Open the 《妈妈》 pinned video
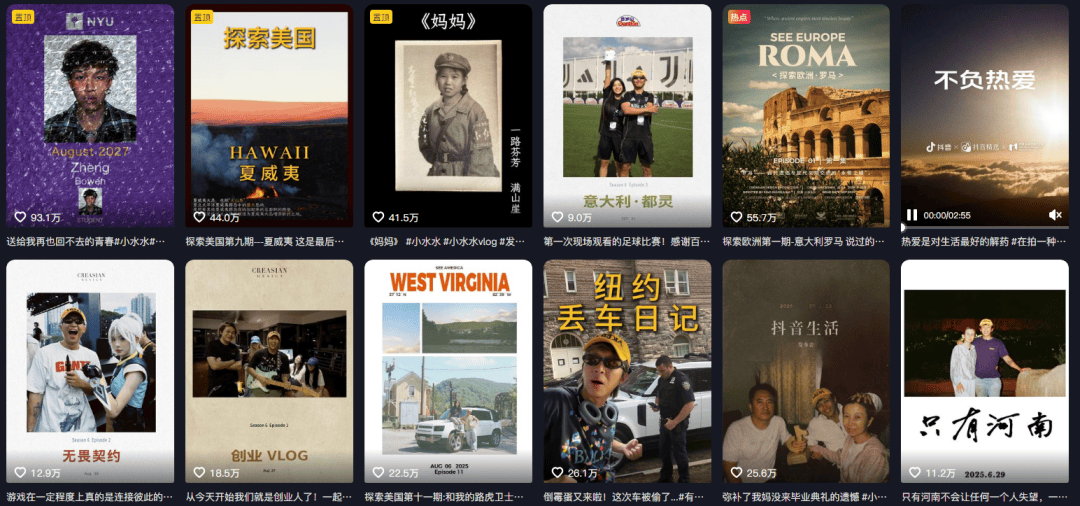Image resolution: width=1080 pixels, height=506 pixels. pos(448,115)
